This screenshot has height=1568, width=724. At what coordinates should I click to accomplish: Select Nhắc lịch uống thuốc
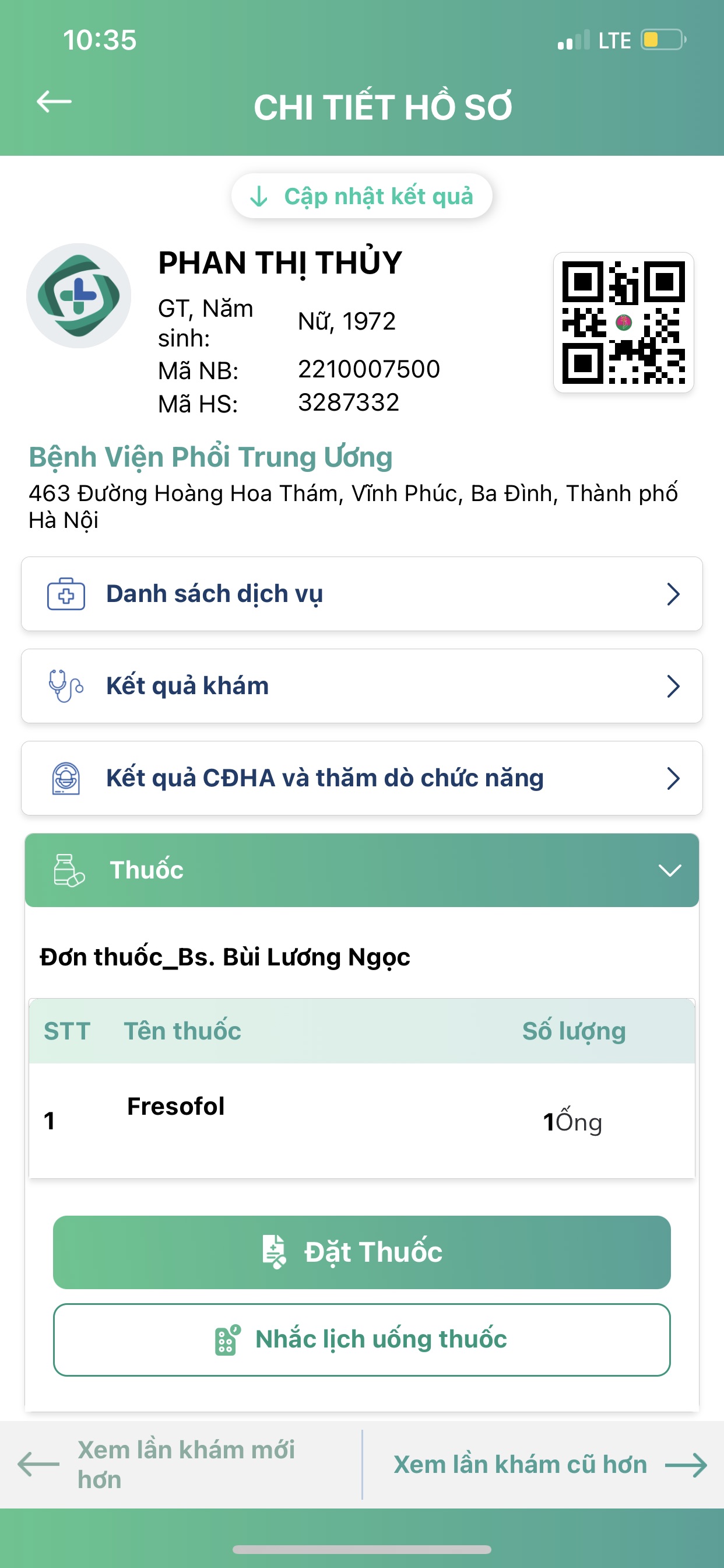(361, 1339)
